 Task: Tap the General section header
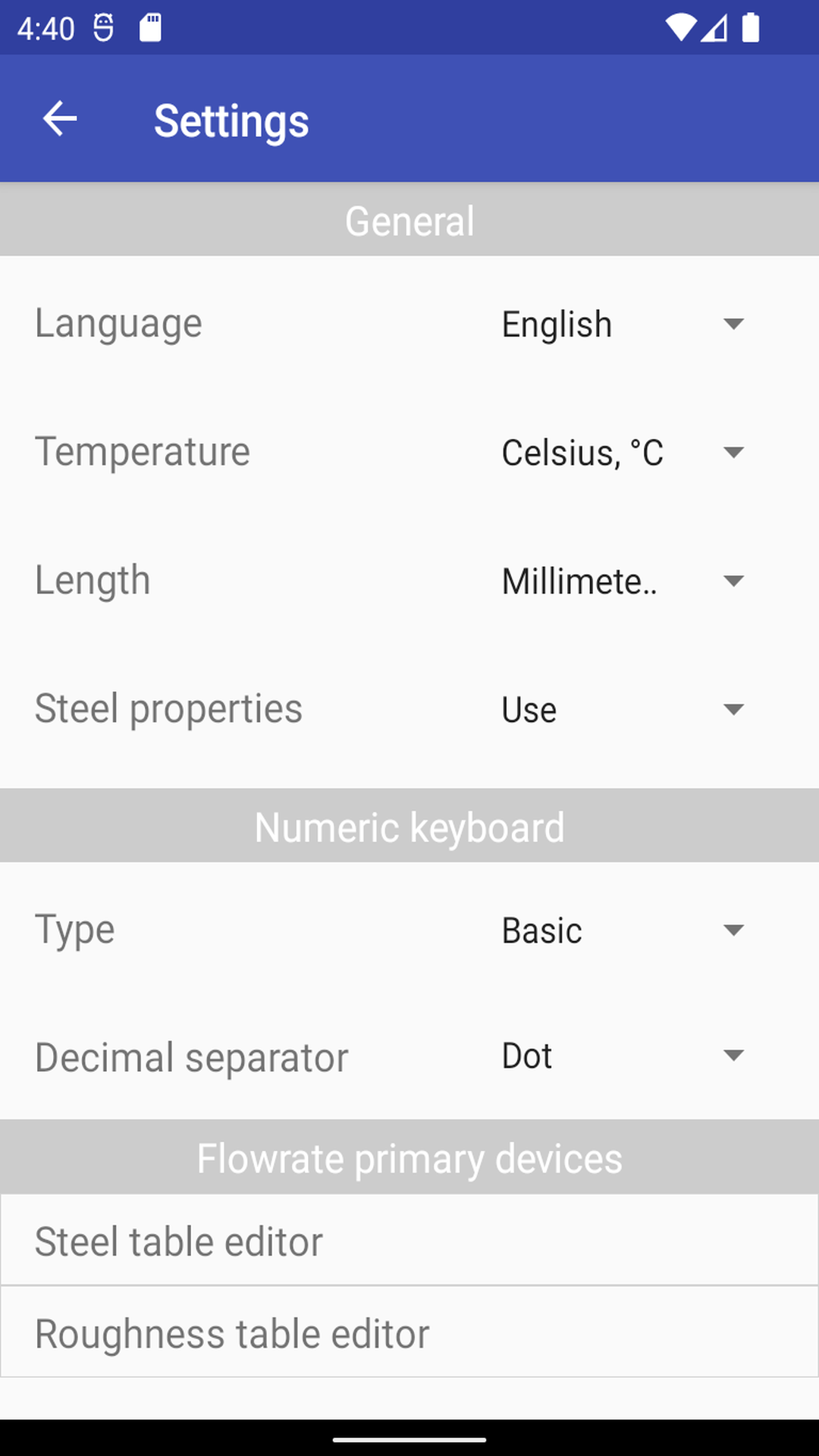click(409, 220)
